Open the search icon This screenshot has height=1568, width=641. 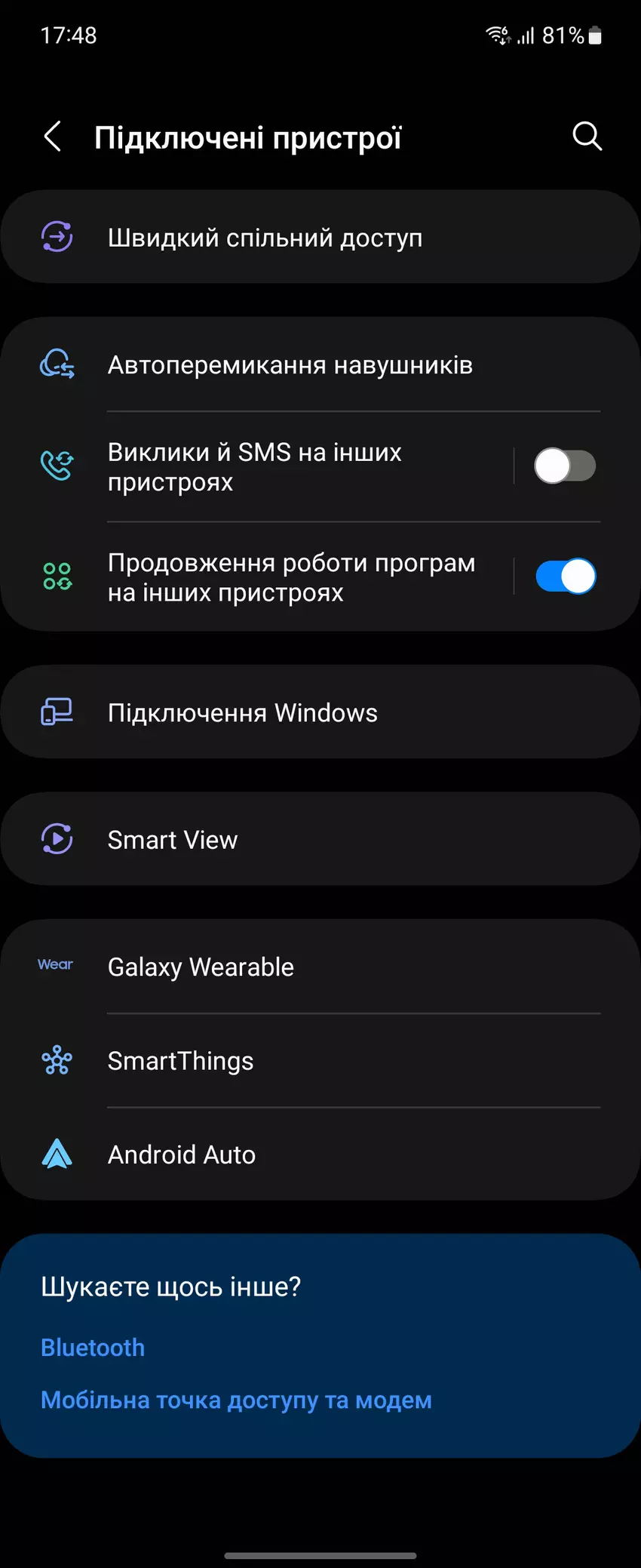587,137
